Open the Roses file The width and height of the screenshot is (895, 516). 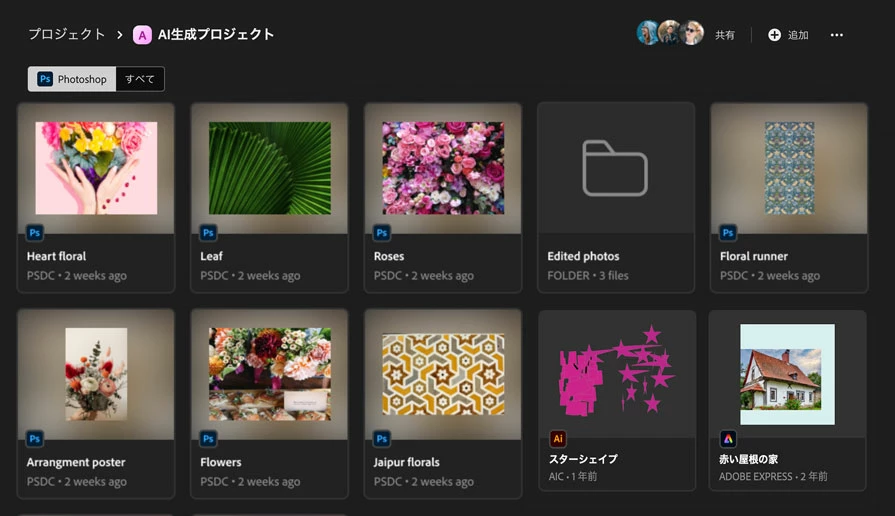click(x=443, y=168)
